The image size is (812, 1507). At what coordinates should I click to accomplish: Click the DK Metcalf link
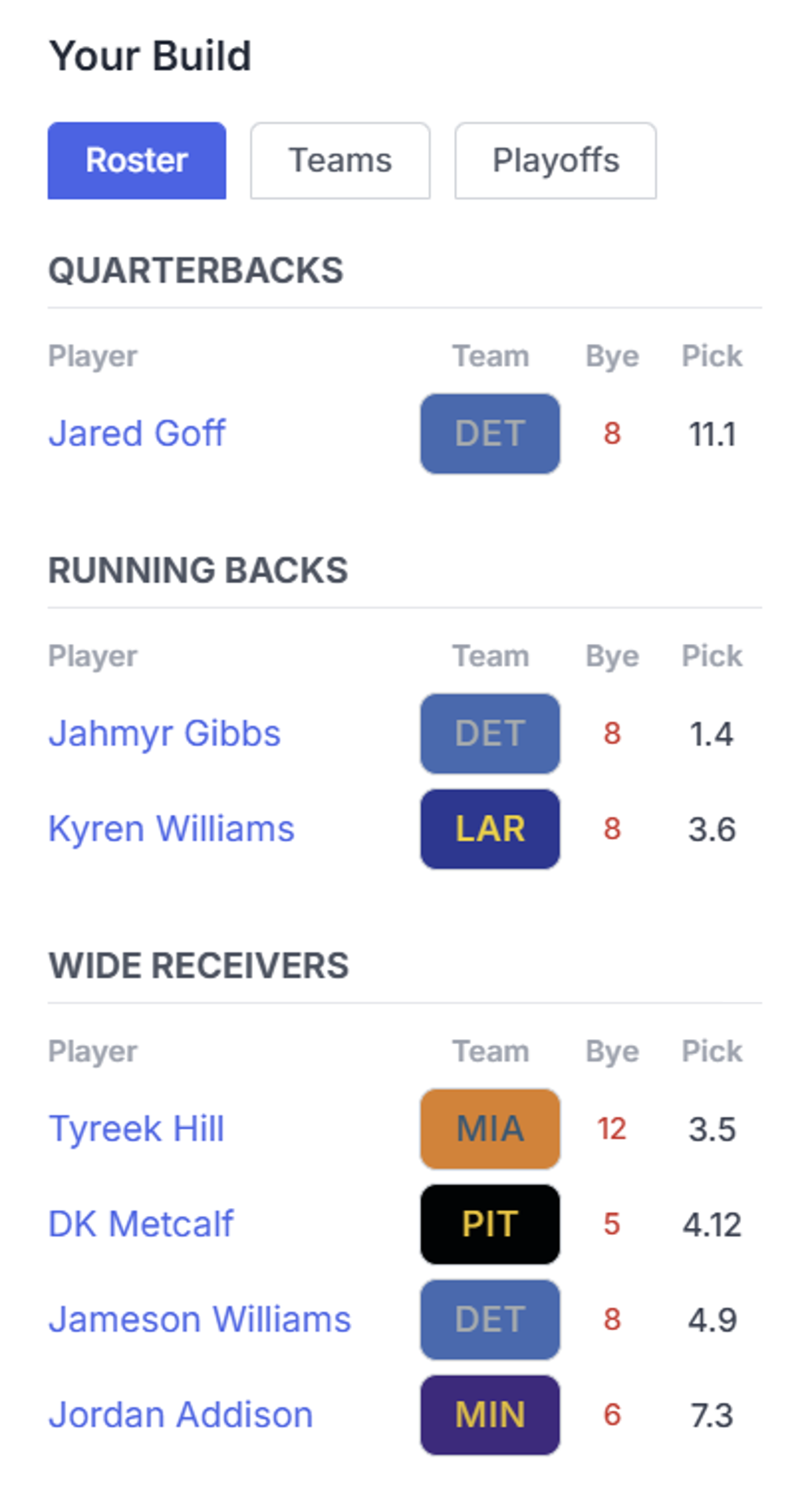tap(140, 1224)
